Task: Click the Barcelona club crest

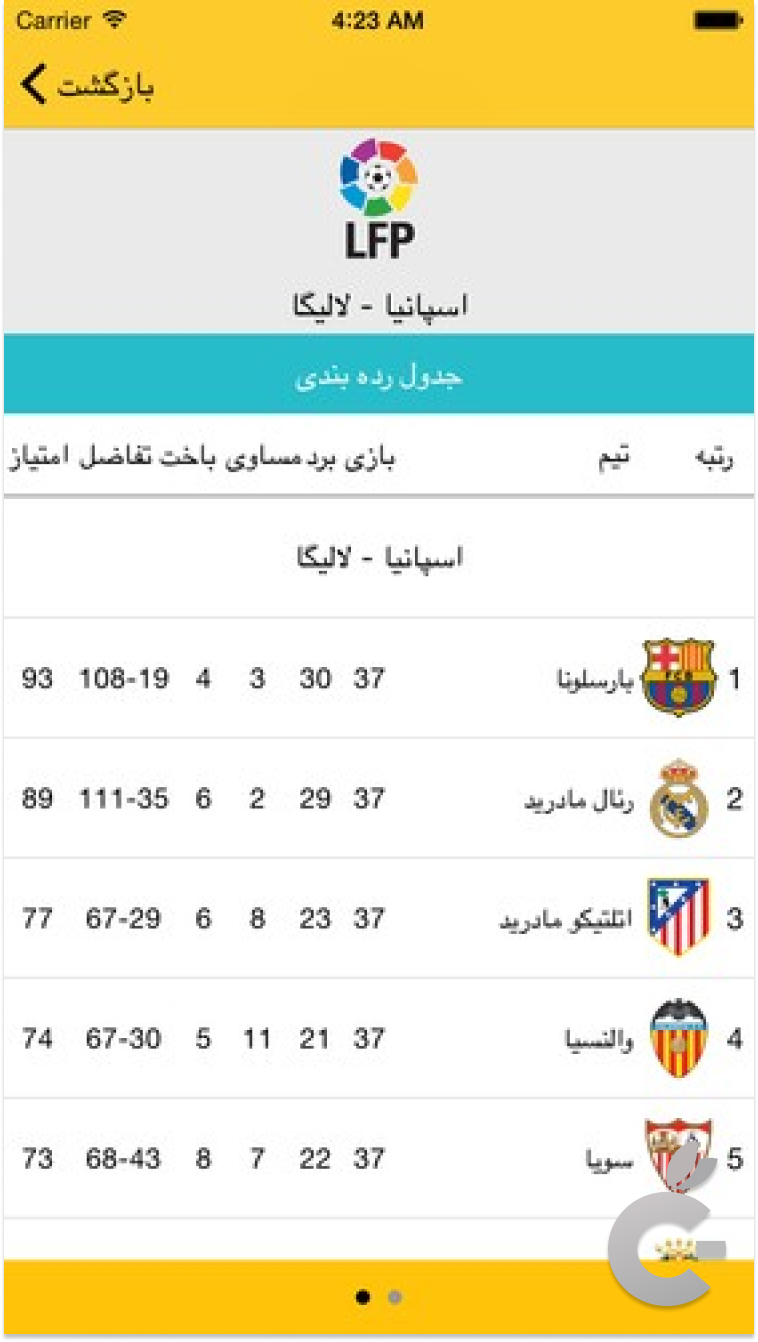Action: click(x=679, y=677)
